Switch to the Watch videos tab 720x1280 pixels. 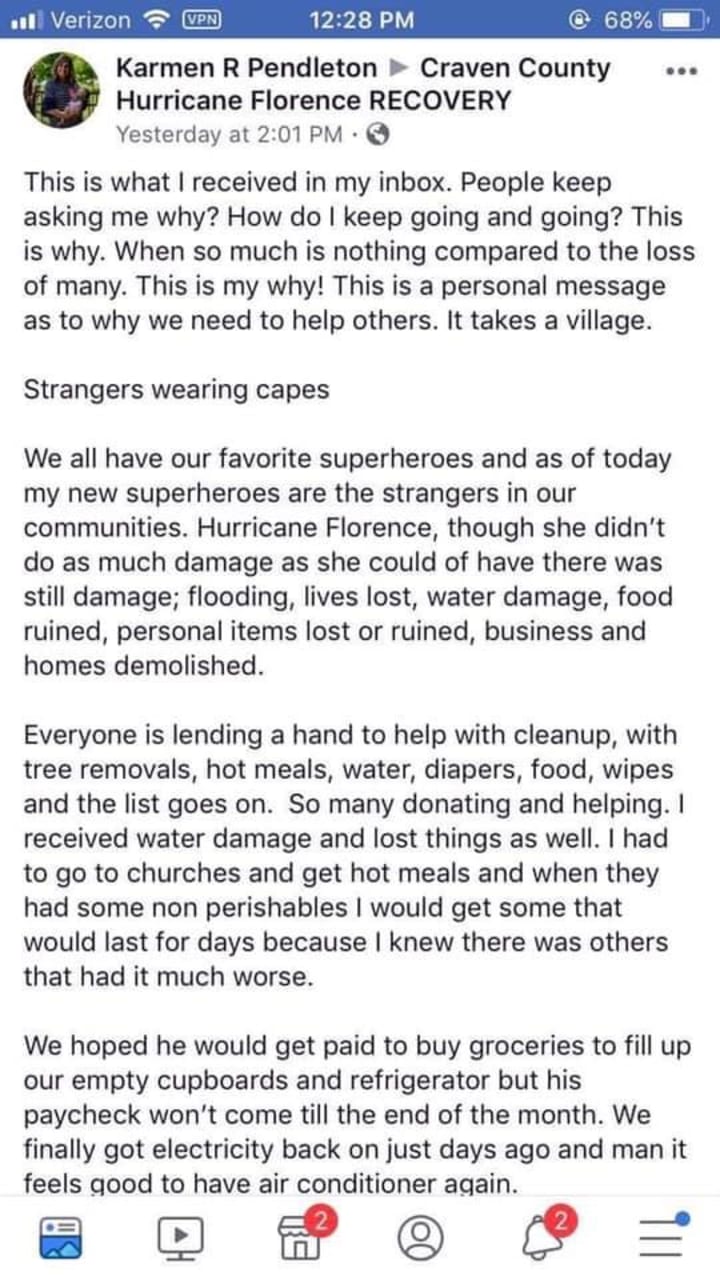click(180, 1237)
